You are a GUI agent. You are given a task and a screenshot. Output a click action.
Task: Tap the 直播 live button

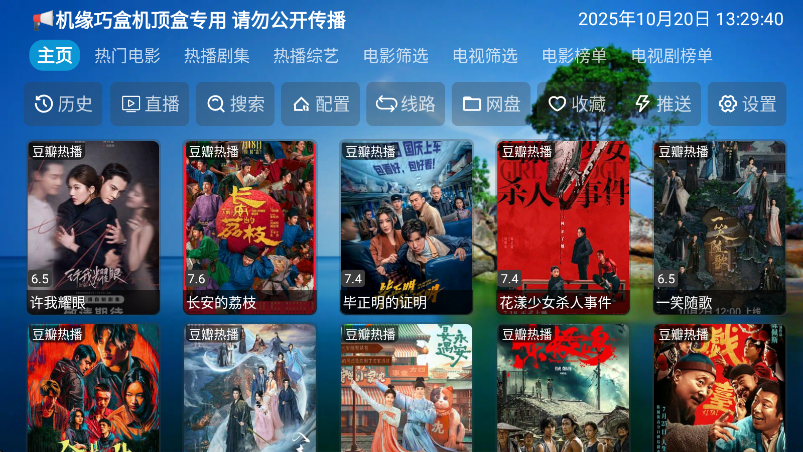(x=150, y=104)
